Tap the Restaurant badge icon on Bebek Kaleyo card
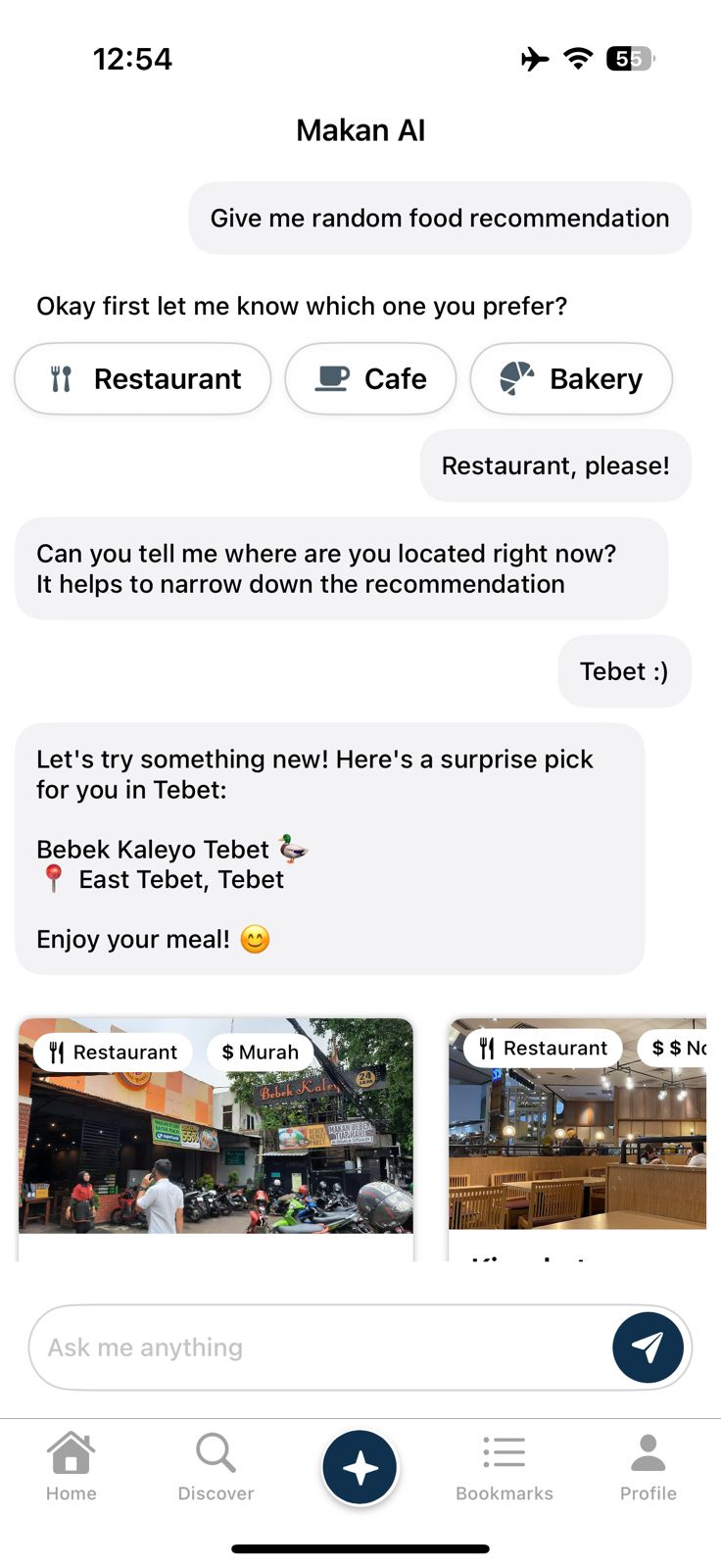721x1568 pixels. 56,1052
